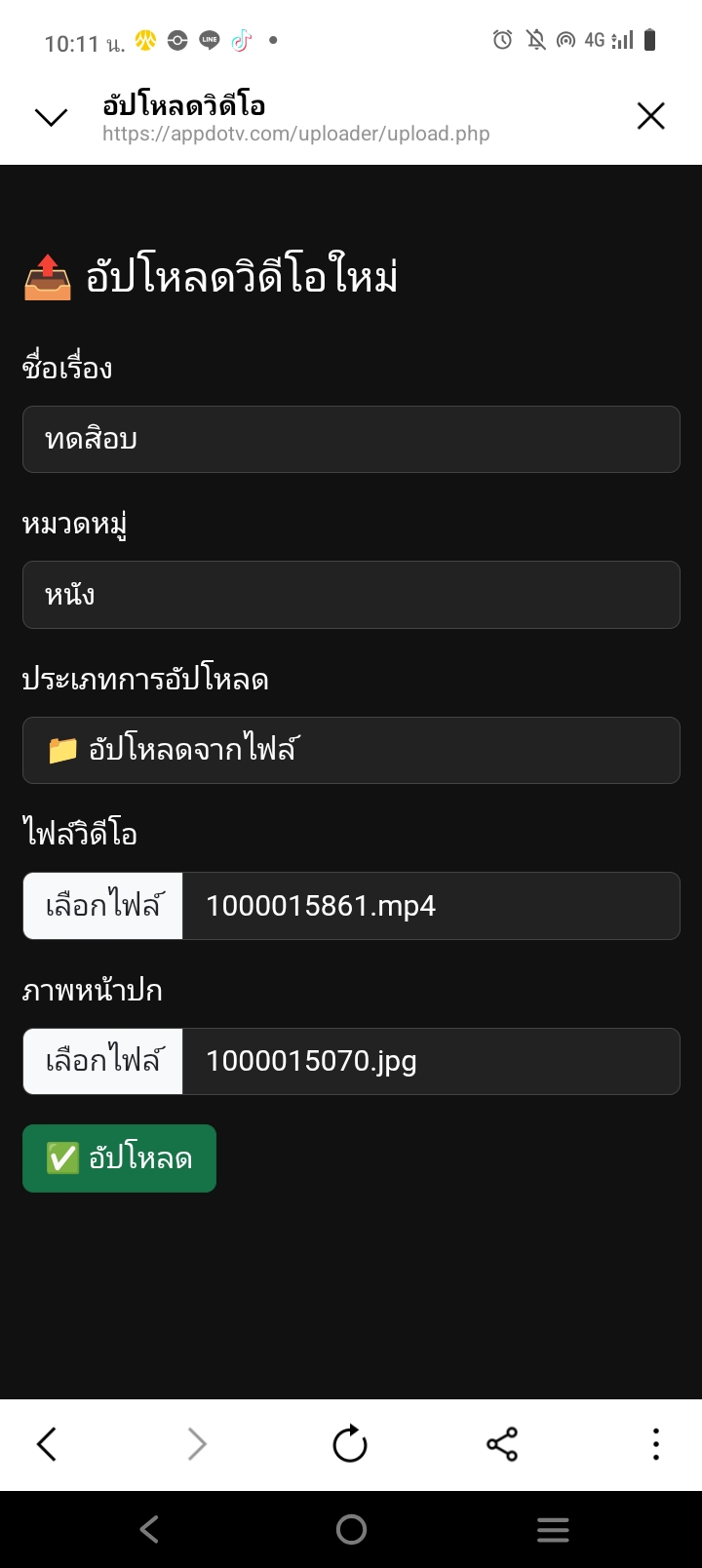Select the back navigation arrow in the browser
The width and height of the screenshot is (702, 1568).
point(46,1444)
